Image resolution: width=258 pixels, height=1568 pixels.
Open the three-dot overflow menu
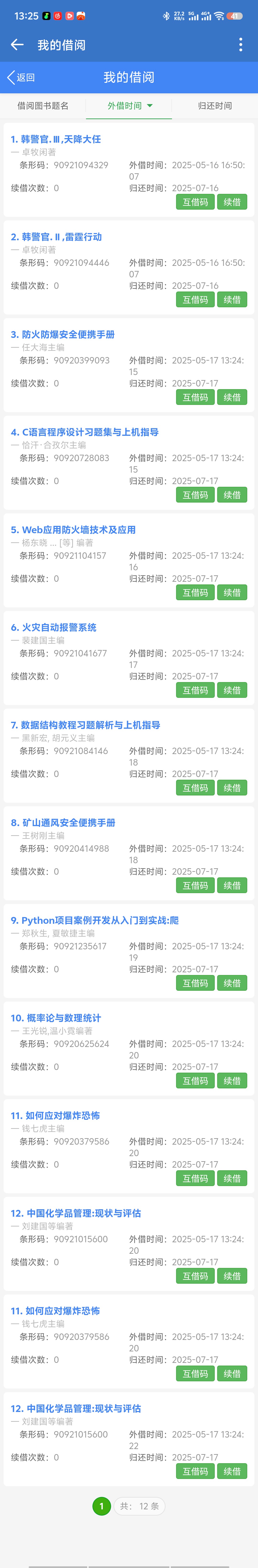tap(241, 45)
